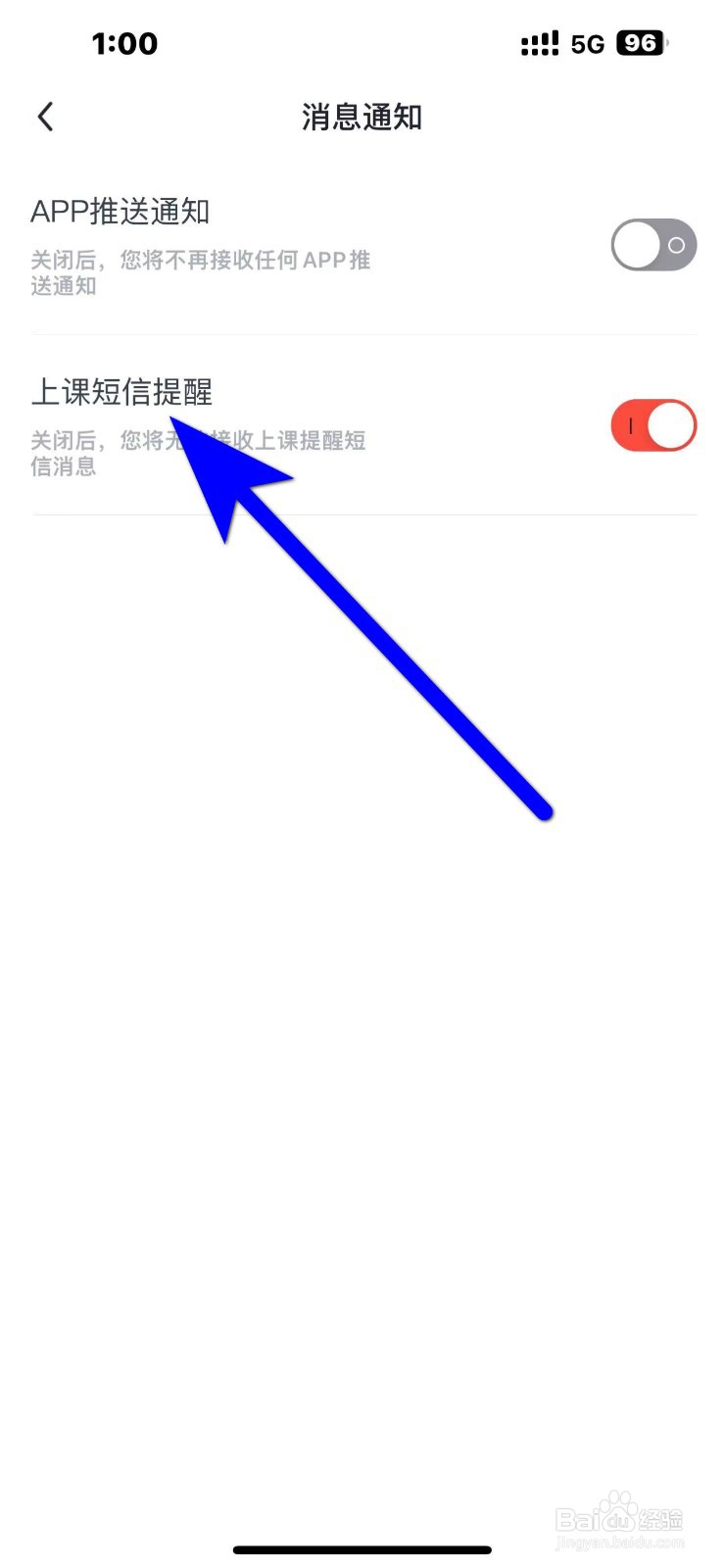Viewport: 724px width, 1568px height.
Task: Go back from 消息通知 page
Action: pyautogui.click(x=45, y=118)
